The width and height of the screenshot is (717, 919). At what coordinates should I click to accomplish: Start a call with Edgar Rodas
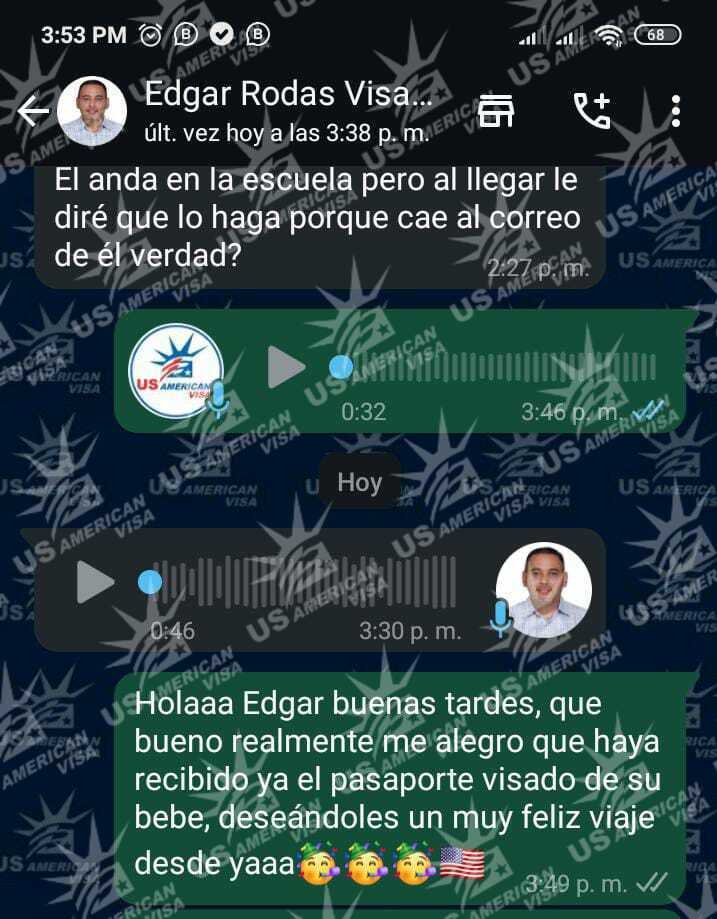pos(591,111)
